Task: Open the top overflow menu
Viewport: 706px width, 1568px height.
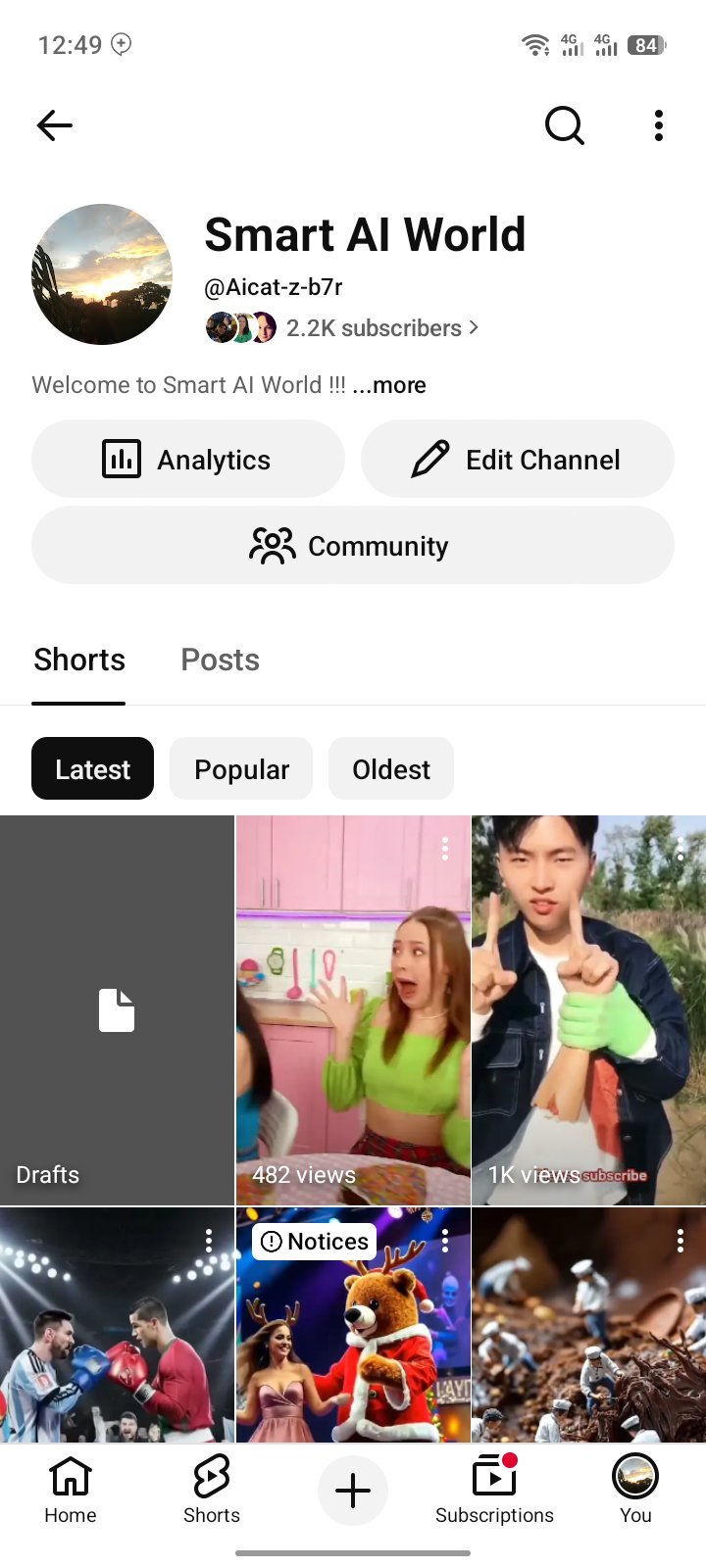Action: pos(659,125)
